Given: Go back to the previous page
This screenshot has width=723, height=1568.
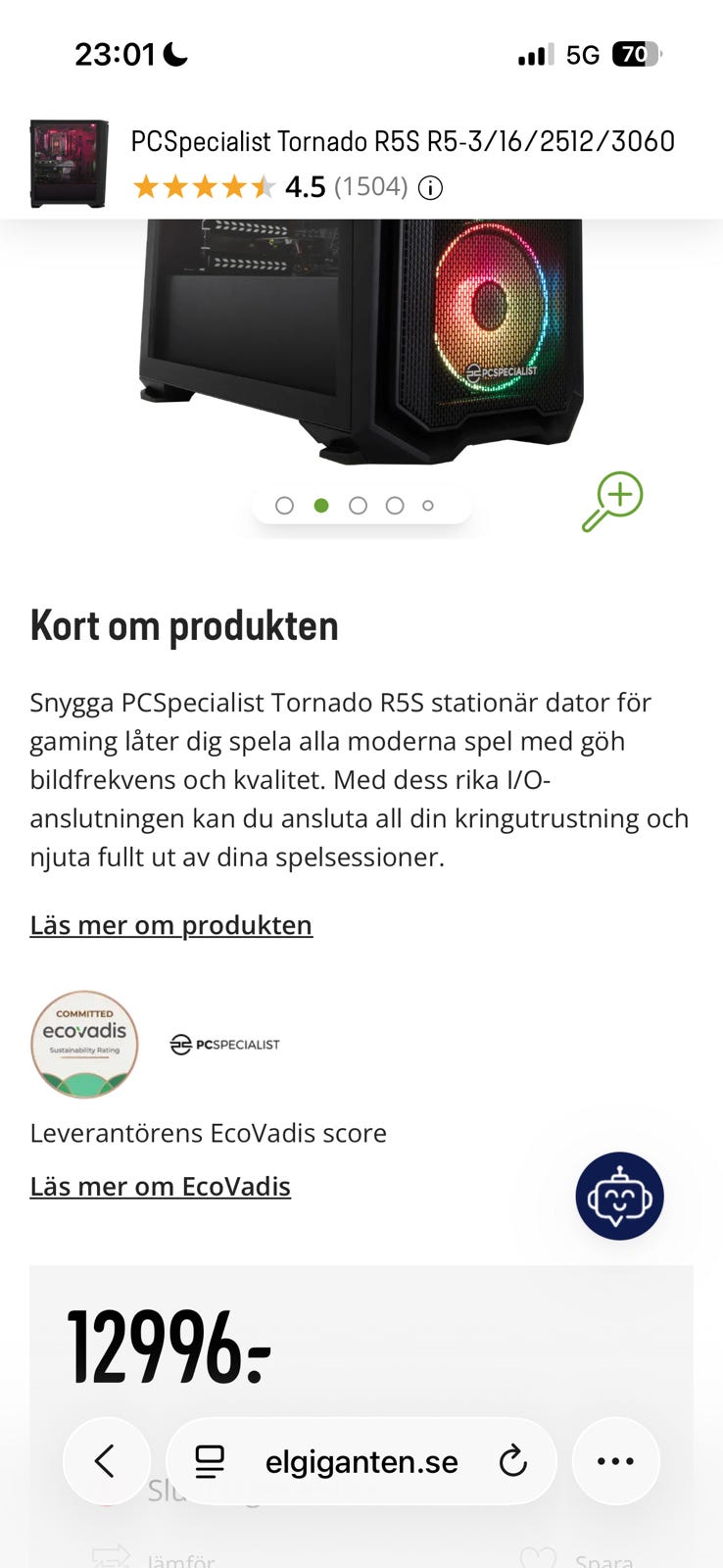Looking at the screenshot, I should (x=106, y=1461).
